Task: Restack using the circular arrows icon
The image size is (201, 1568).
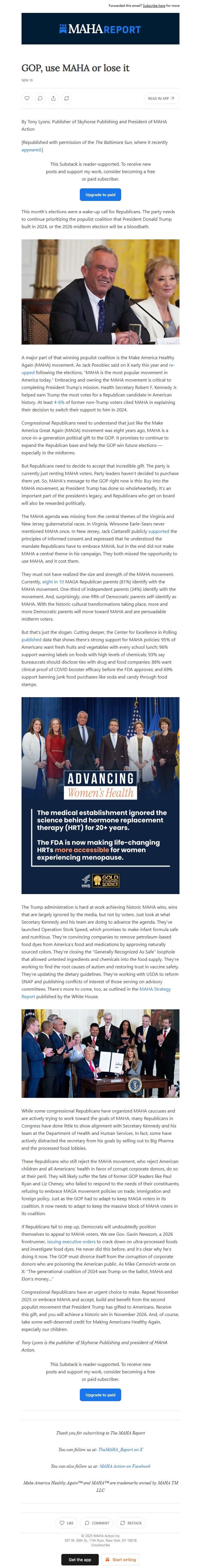Action: pyautogui.click(x=66, y=98)
